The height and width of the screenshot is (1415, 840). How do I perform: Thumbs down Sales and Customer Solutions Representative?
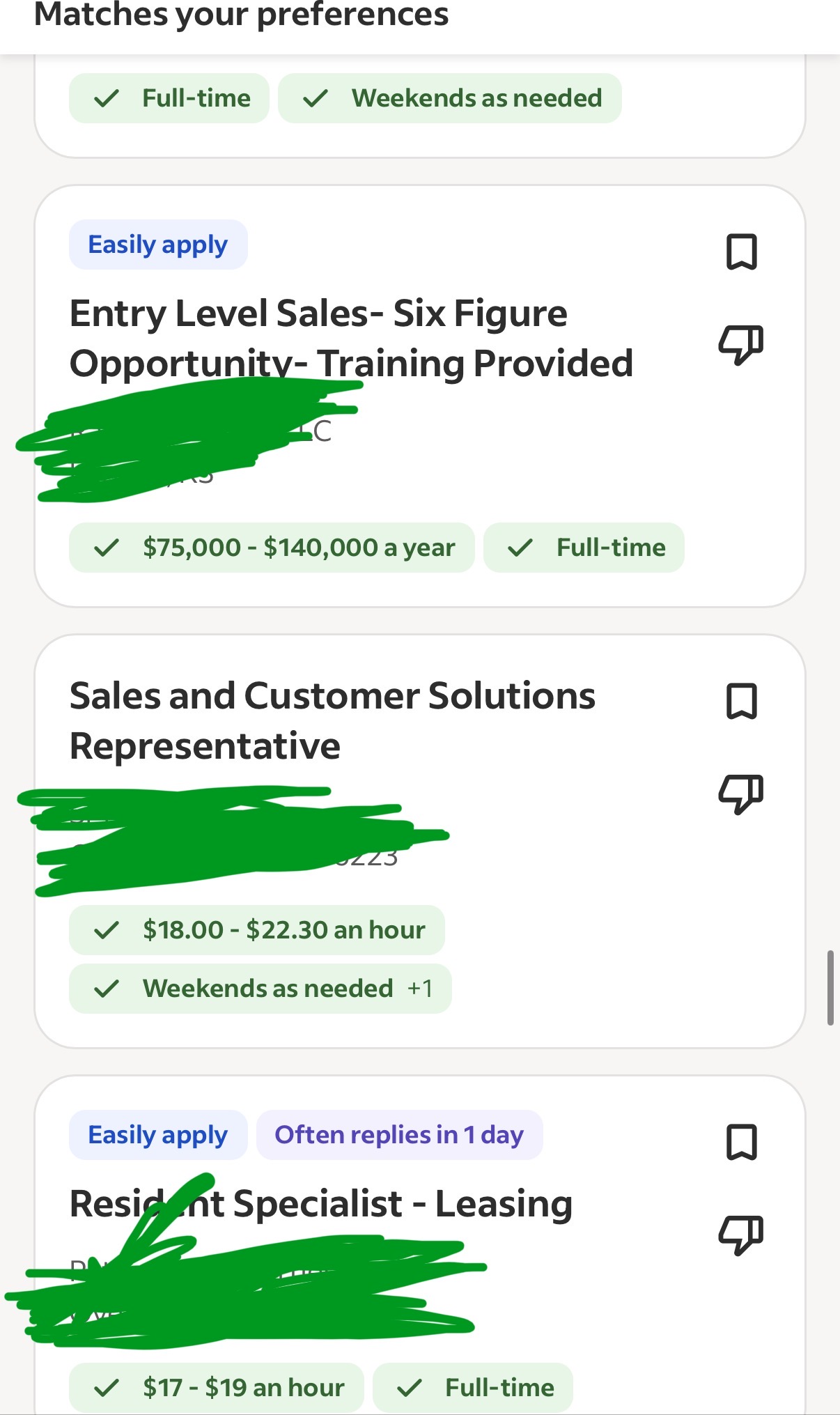click(741, 794)
